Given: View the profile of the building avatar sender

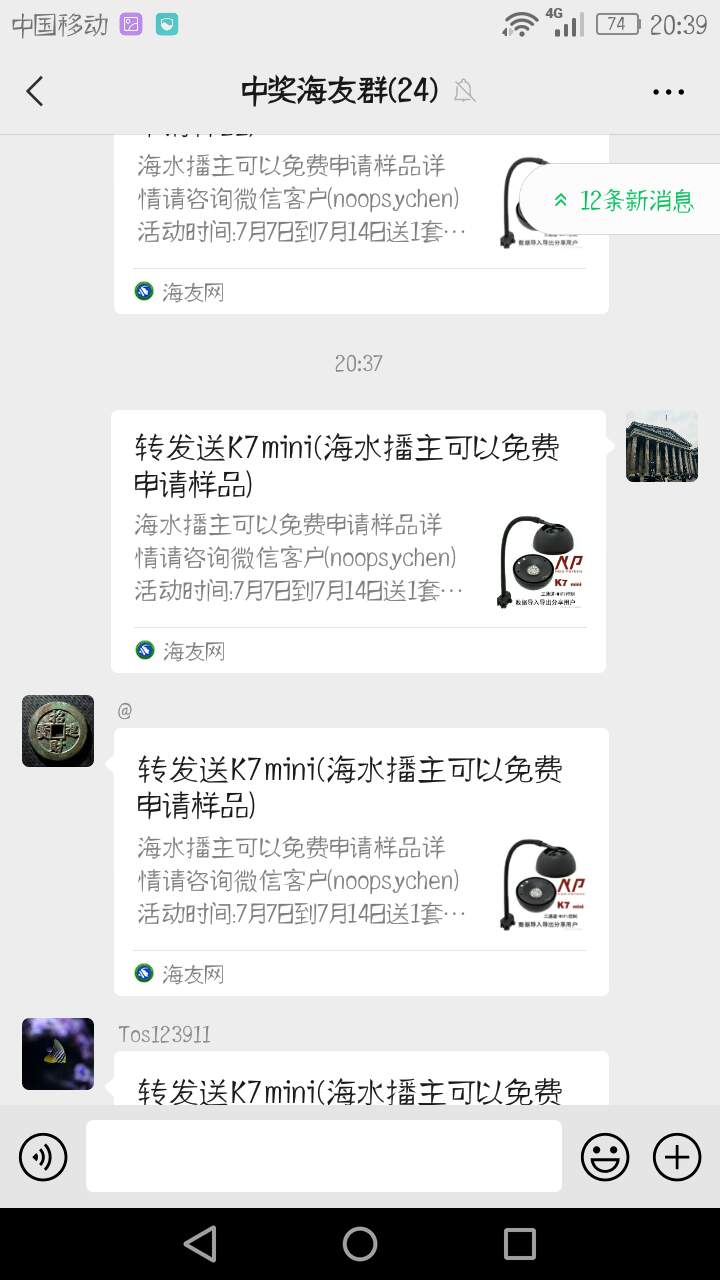Looking at the screenshot, I should tap(661, 446).
